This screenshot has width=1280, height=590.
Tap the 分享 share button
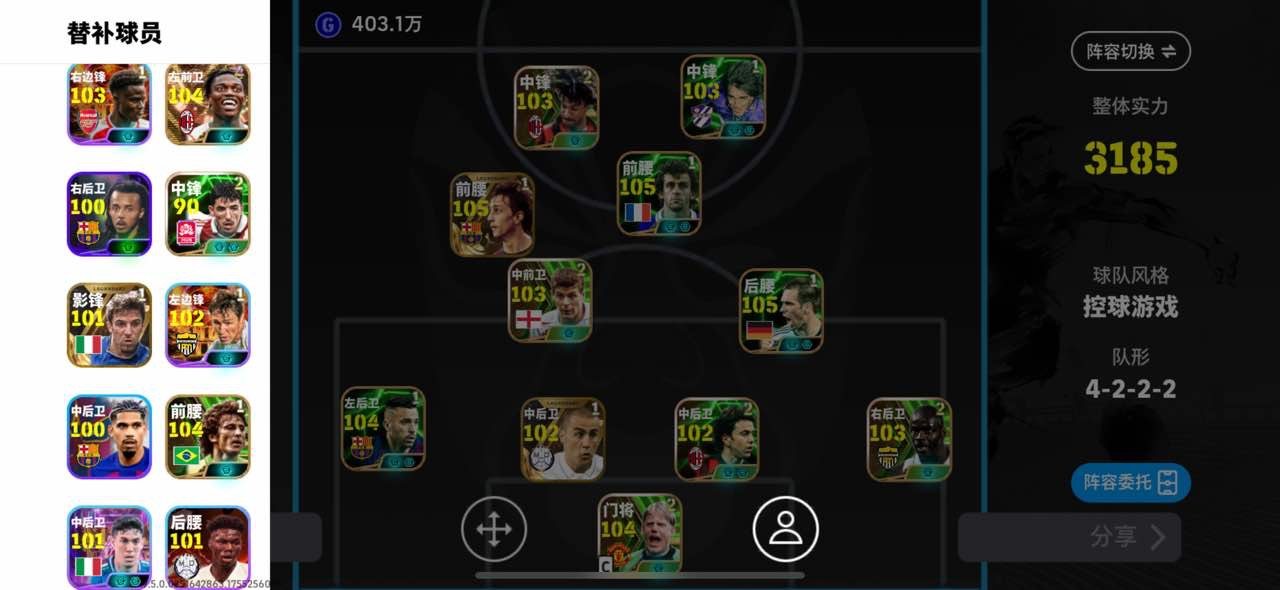1069,537
